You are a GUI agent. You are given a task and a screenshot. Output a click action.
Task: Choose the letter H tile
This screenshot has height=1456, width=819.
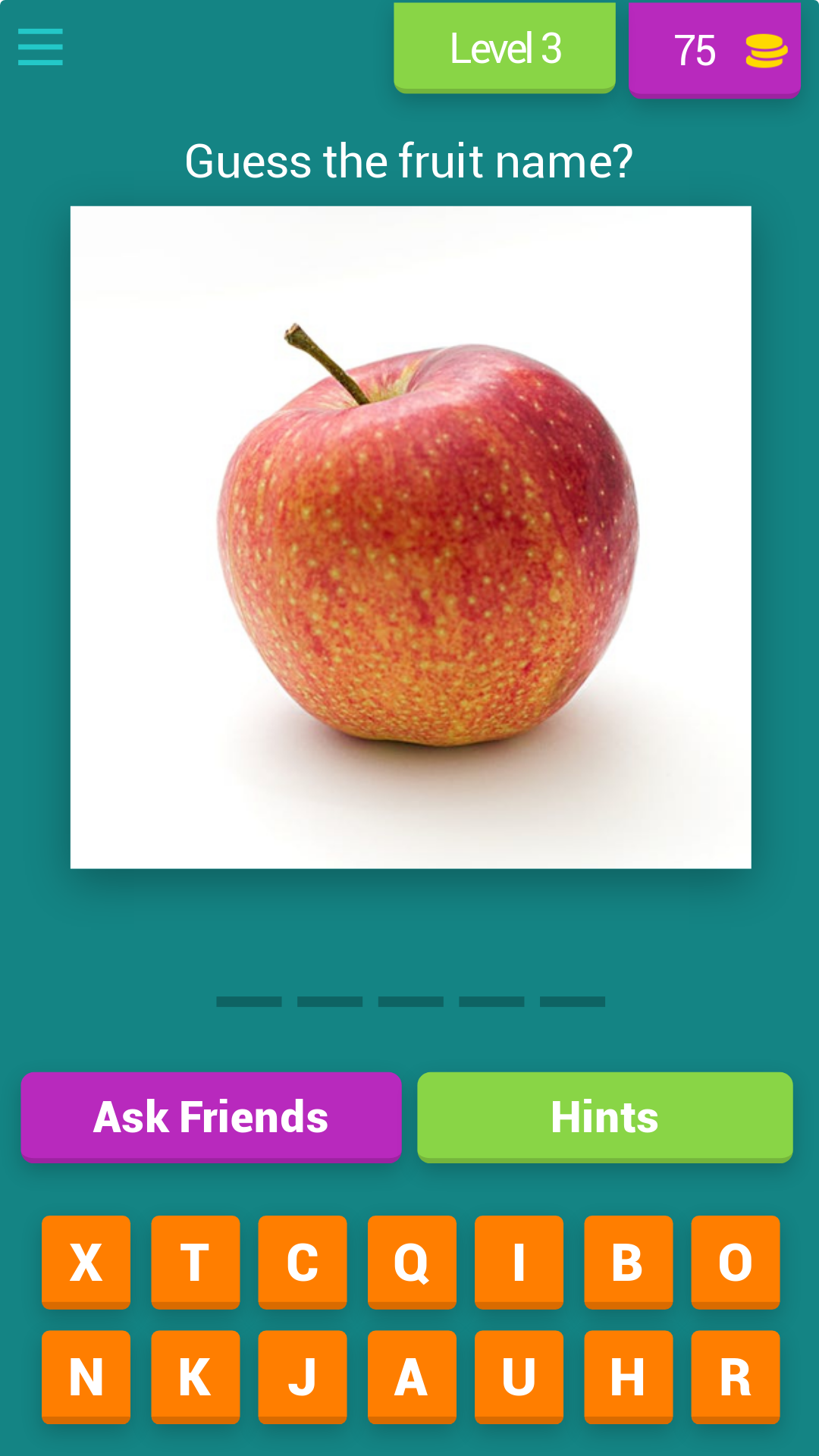[x=628, y=1376]
